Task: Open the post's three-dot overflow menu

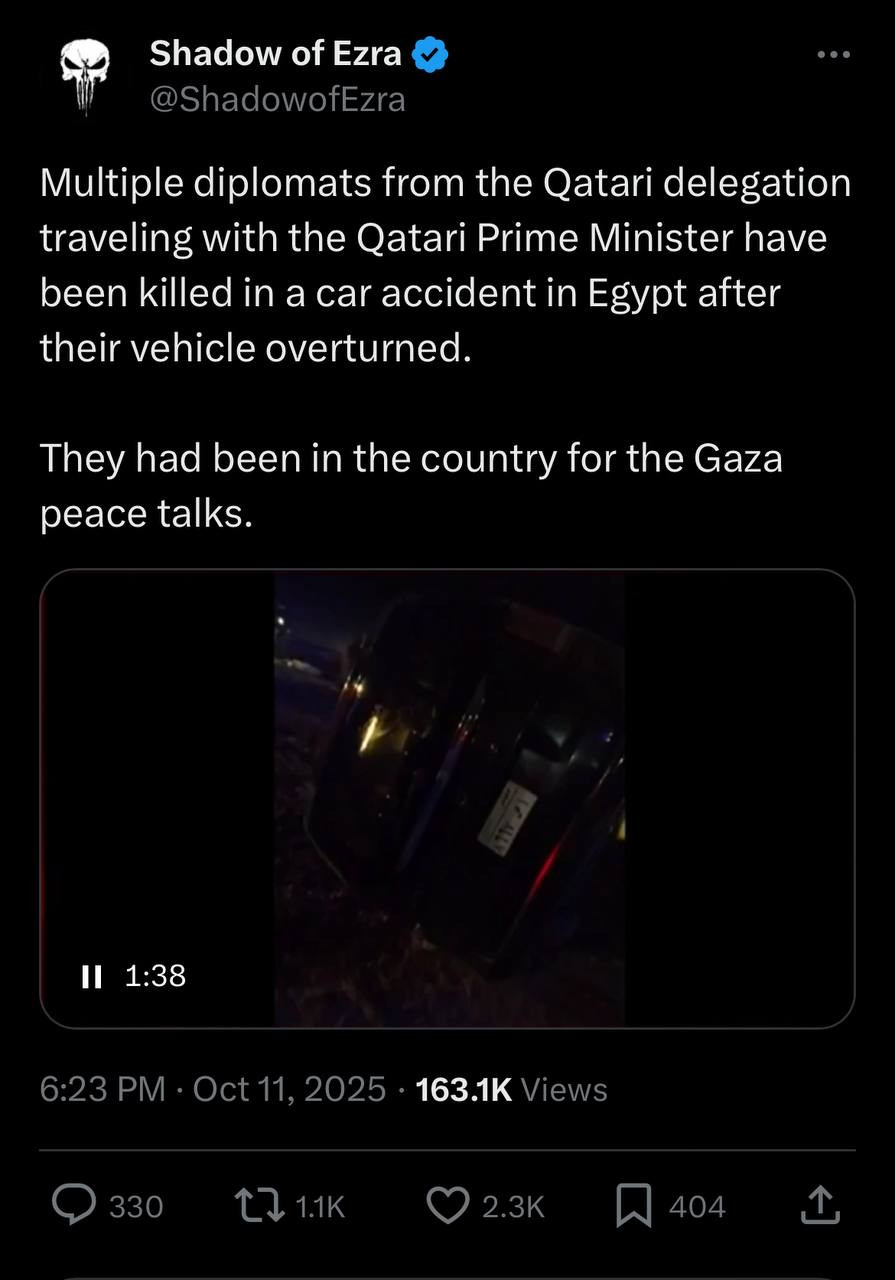Action: point(832,55)
